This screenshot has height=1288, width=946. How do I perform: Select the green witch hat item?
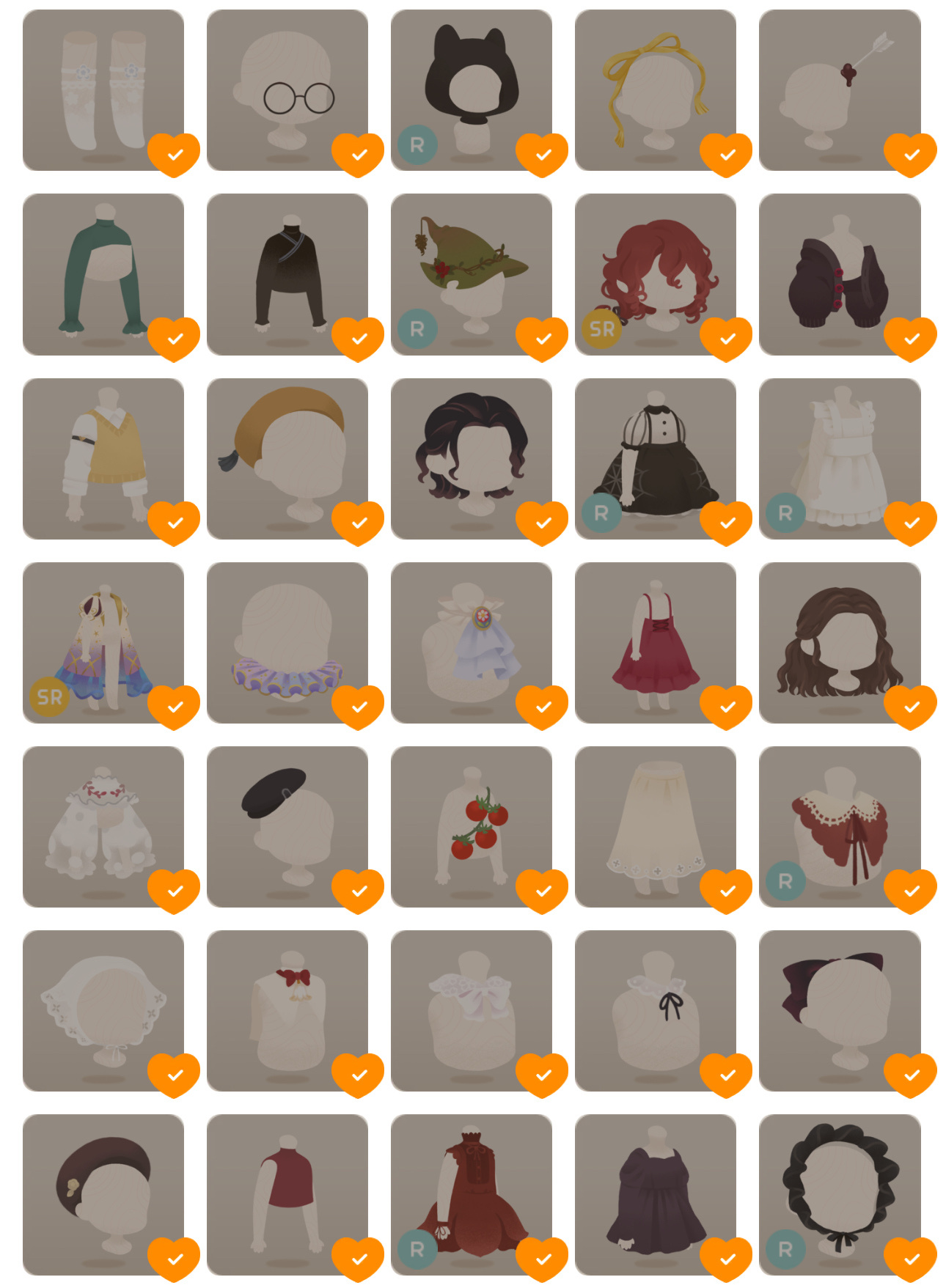471,274
